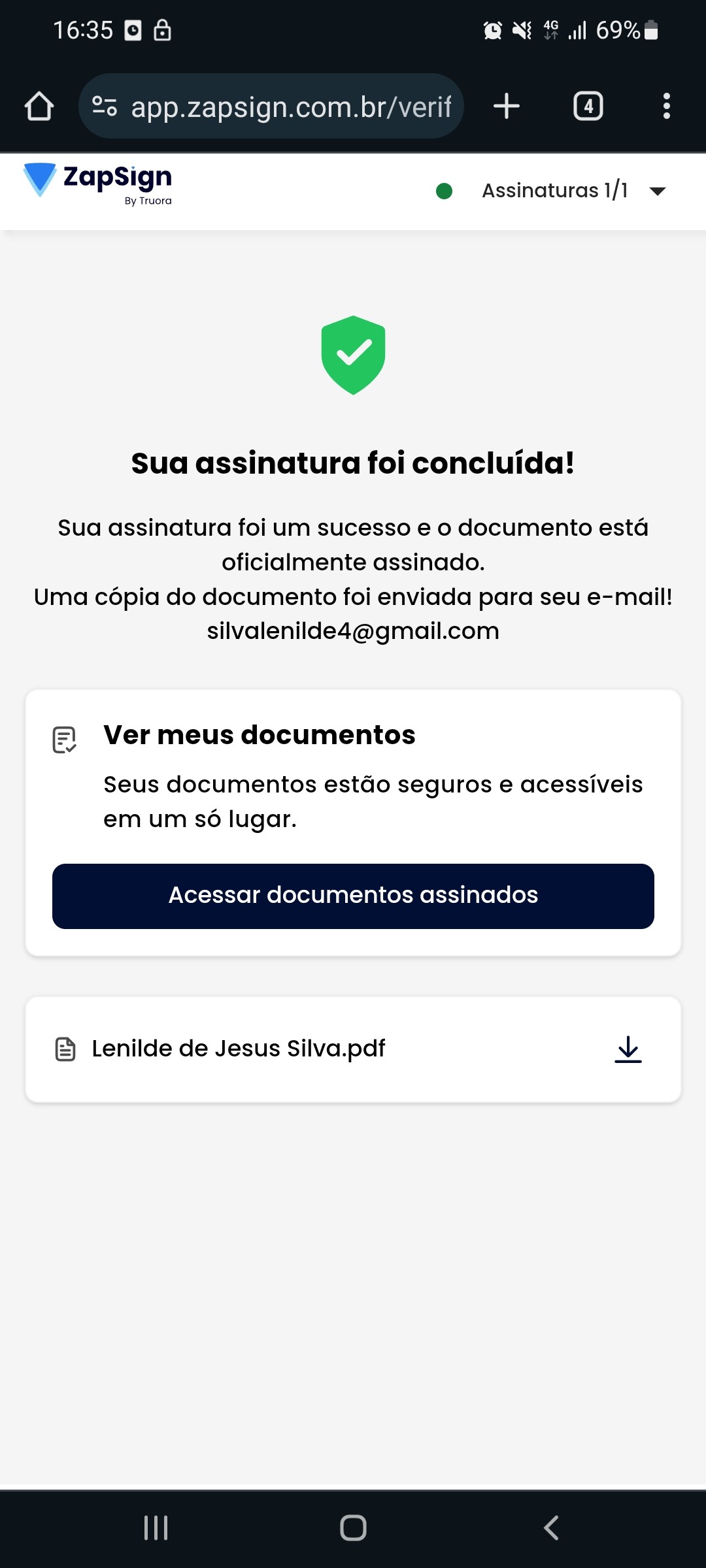Tap Acessar documentos assinados button
706x1568 pixels.
(x=353, y=896)
